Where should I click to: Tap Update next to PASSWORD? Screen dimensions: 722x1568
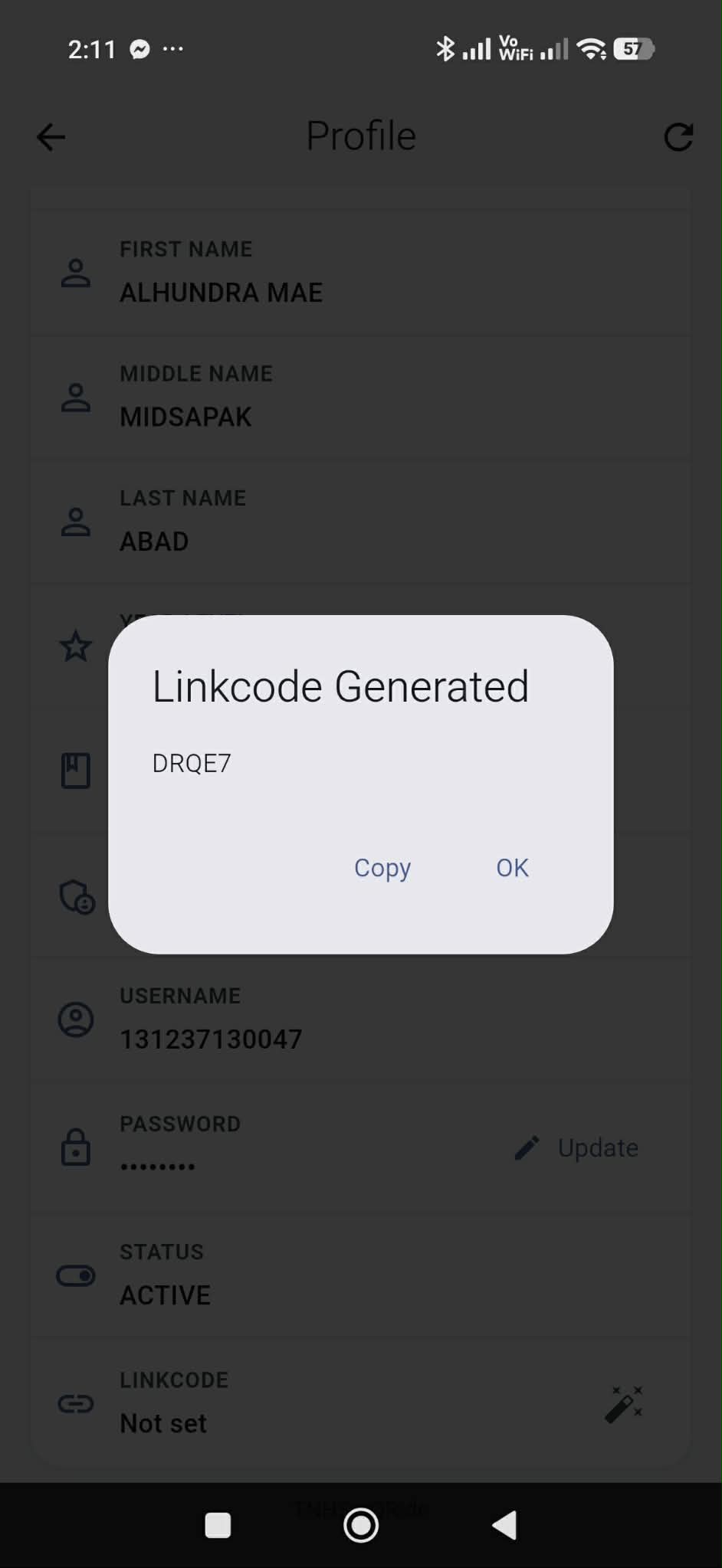coord(598,1147)
